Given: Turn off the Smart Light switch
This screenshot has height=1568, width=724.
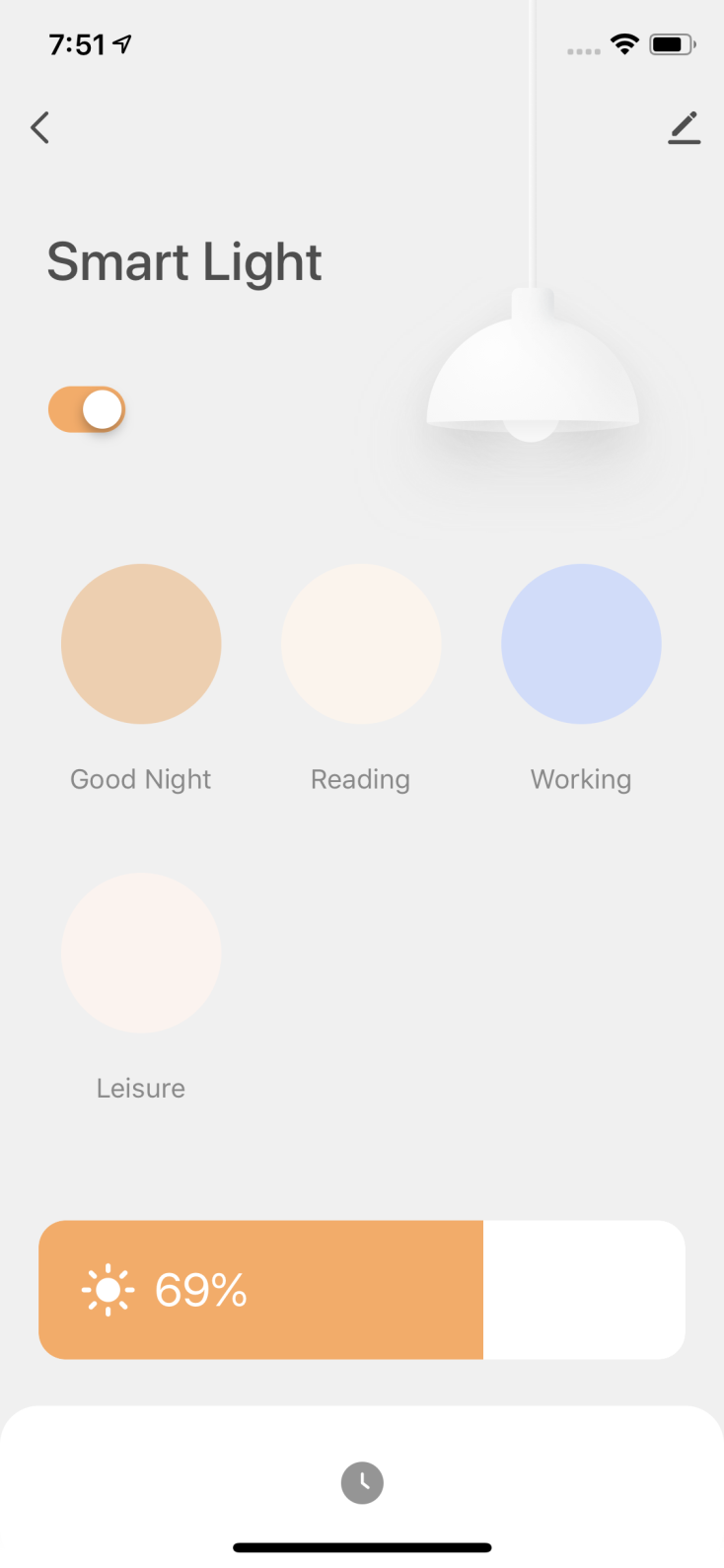Looking at the screenshot, I should click(x=87, y=409).
